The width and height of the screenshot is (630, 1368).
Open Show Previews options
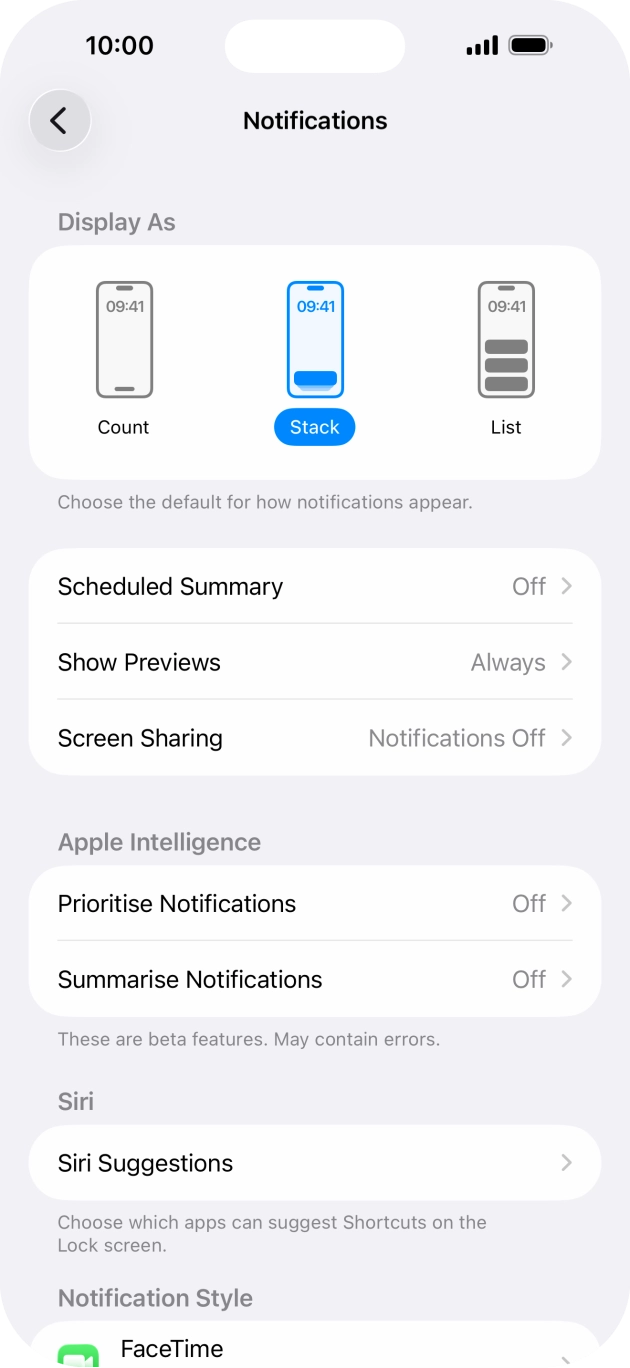tap(315, 662)
